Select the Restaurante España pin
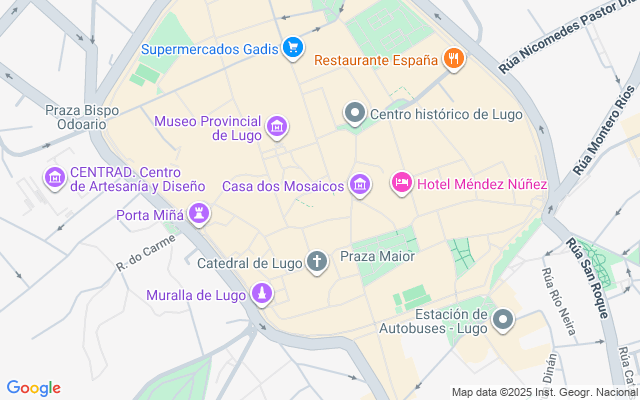 click(454, 59)
